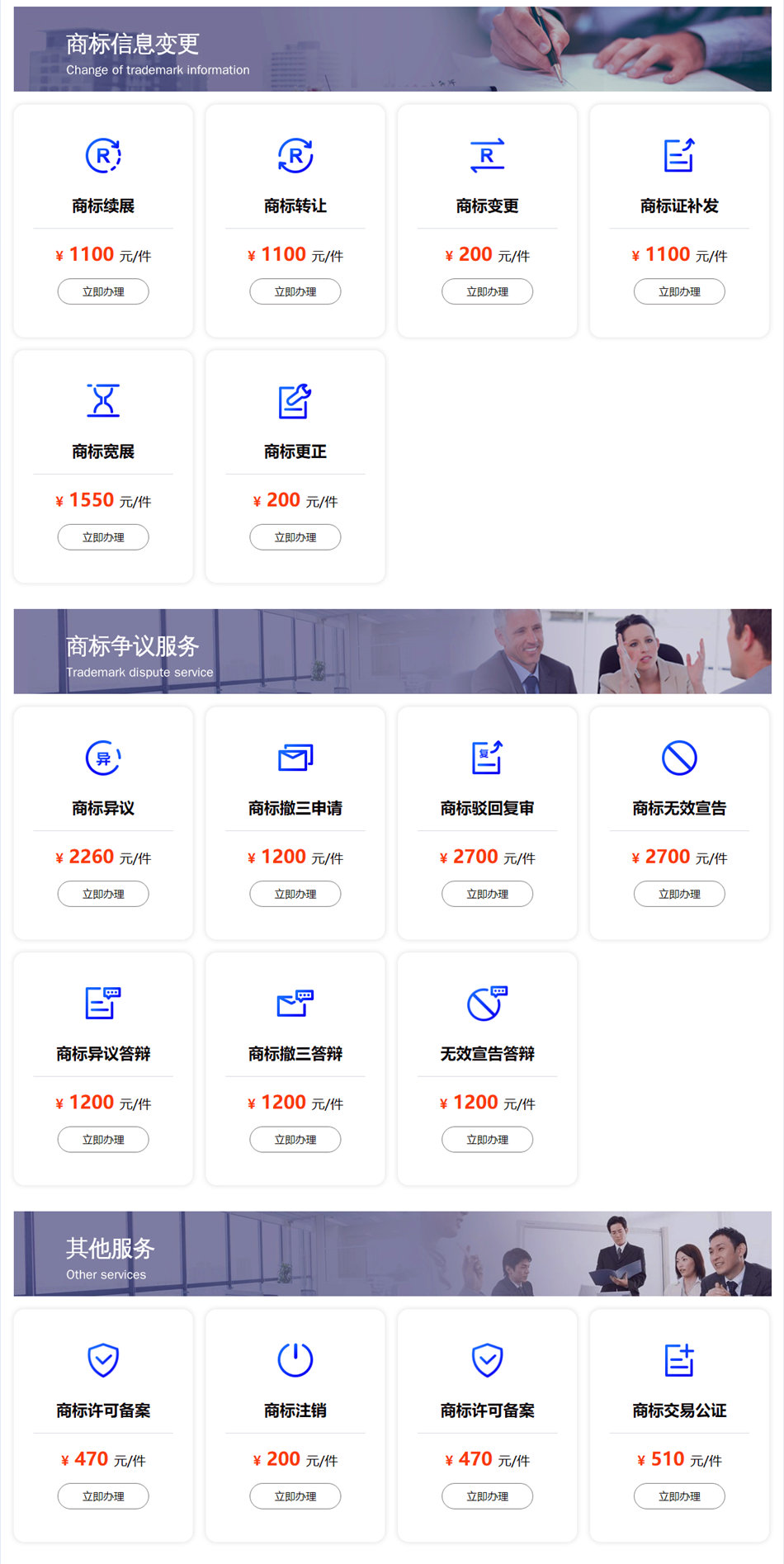The height and width of the screenshot is (1564, 784).
Task: Apply for 商标交易公证 via 立即办理
Action: 679,1496
